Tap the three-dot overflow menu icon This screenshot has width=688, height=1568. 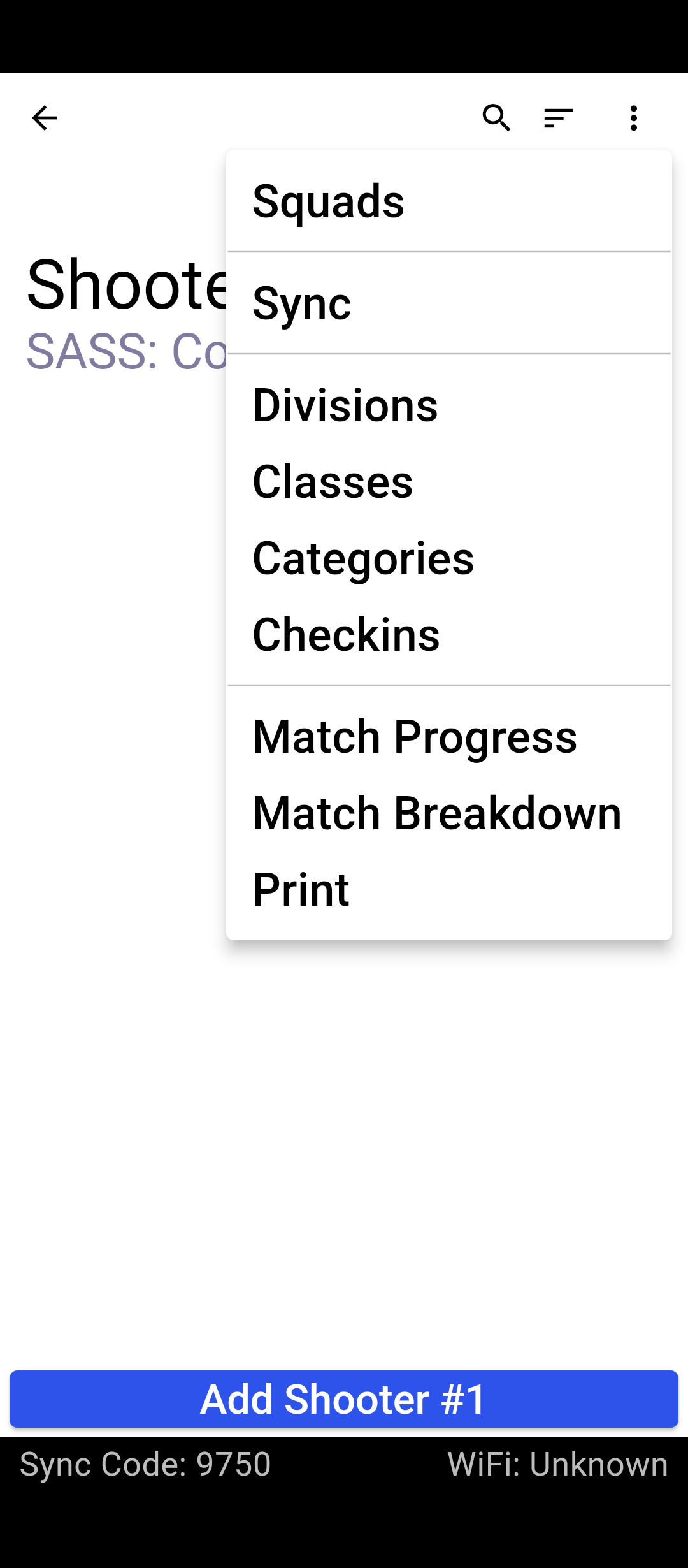(x=633, y=118)
